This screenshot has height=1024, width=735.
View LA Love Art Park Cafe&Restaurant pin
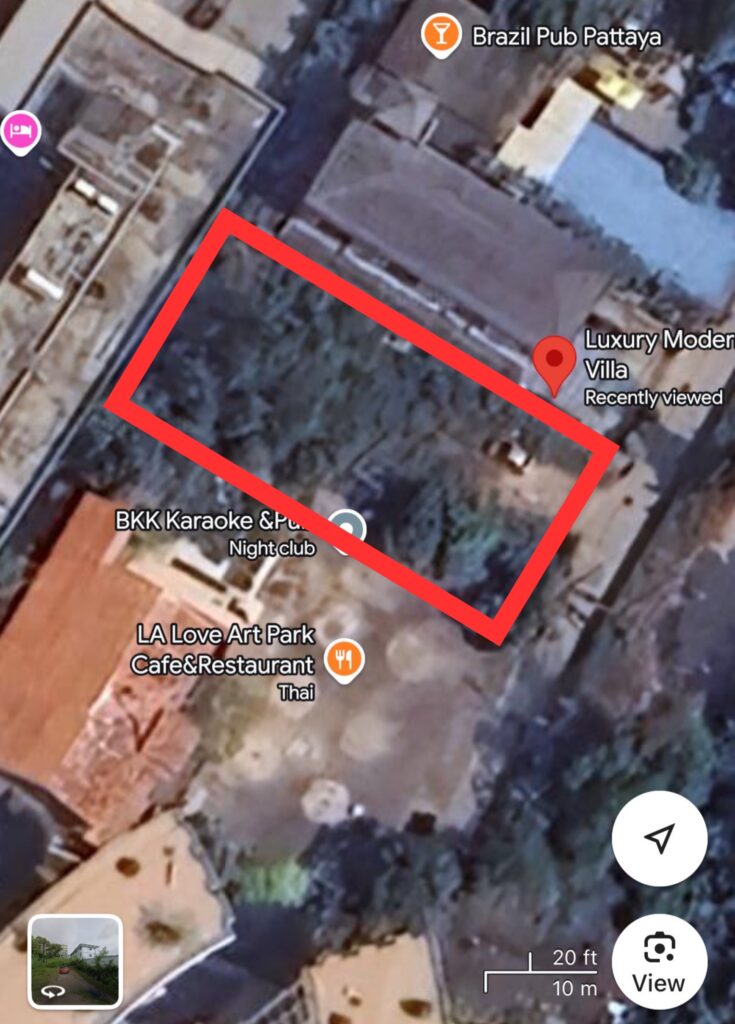point(344,659)
